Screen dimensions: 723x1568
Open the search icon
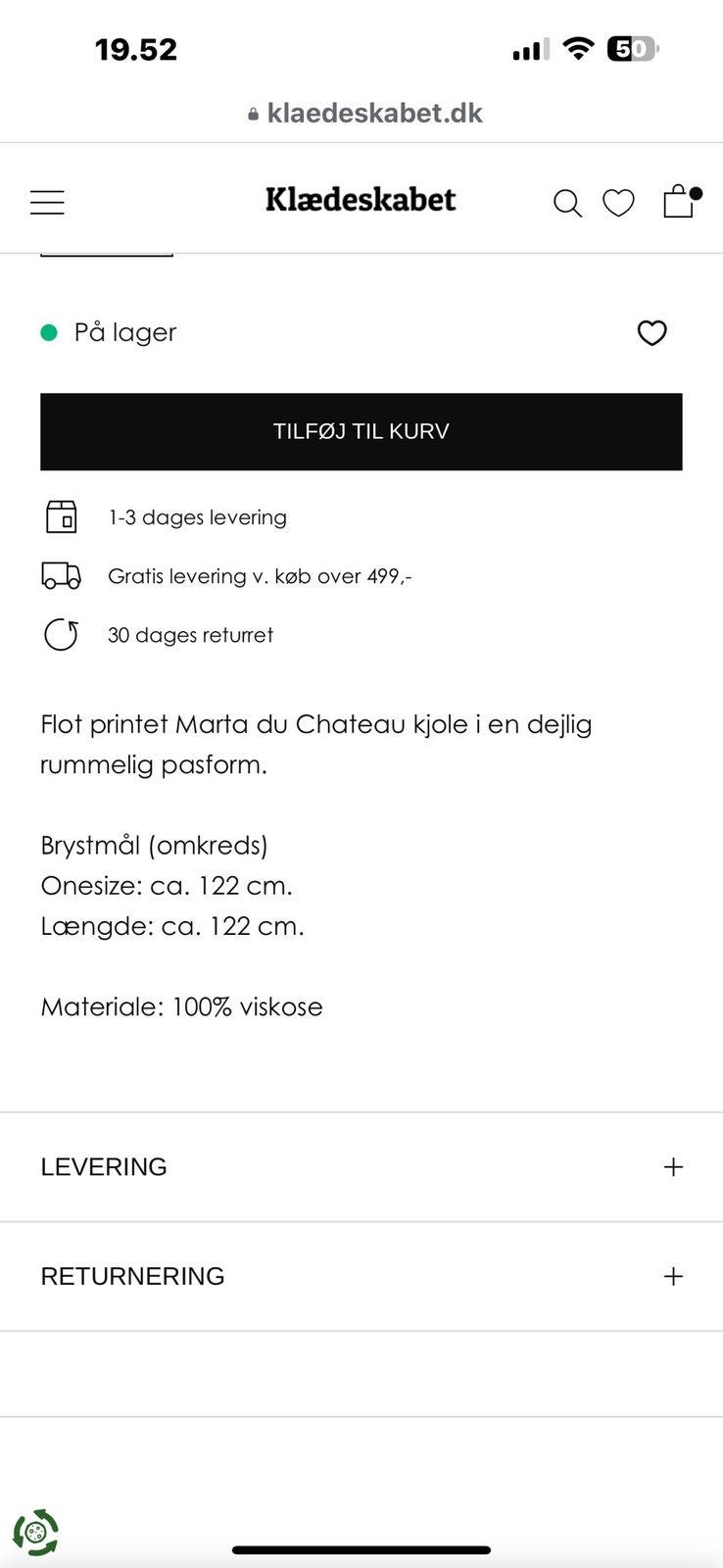pos(568,203)
